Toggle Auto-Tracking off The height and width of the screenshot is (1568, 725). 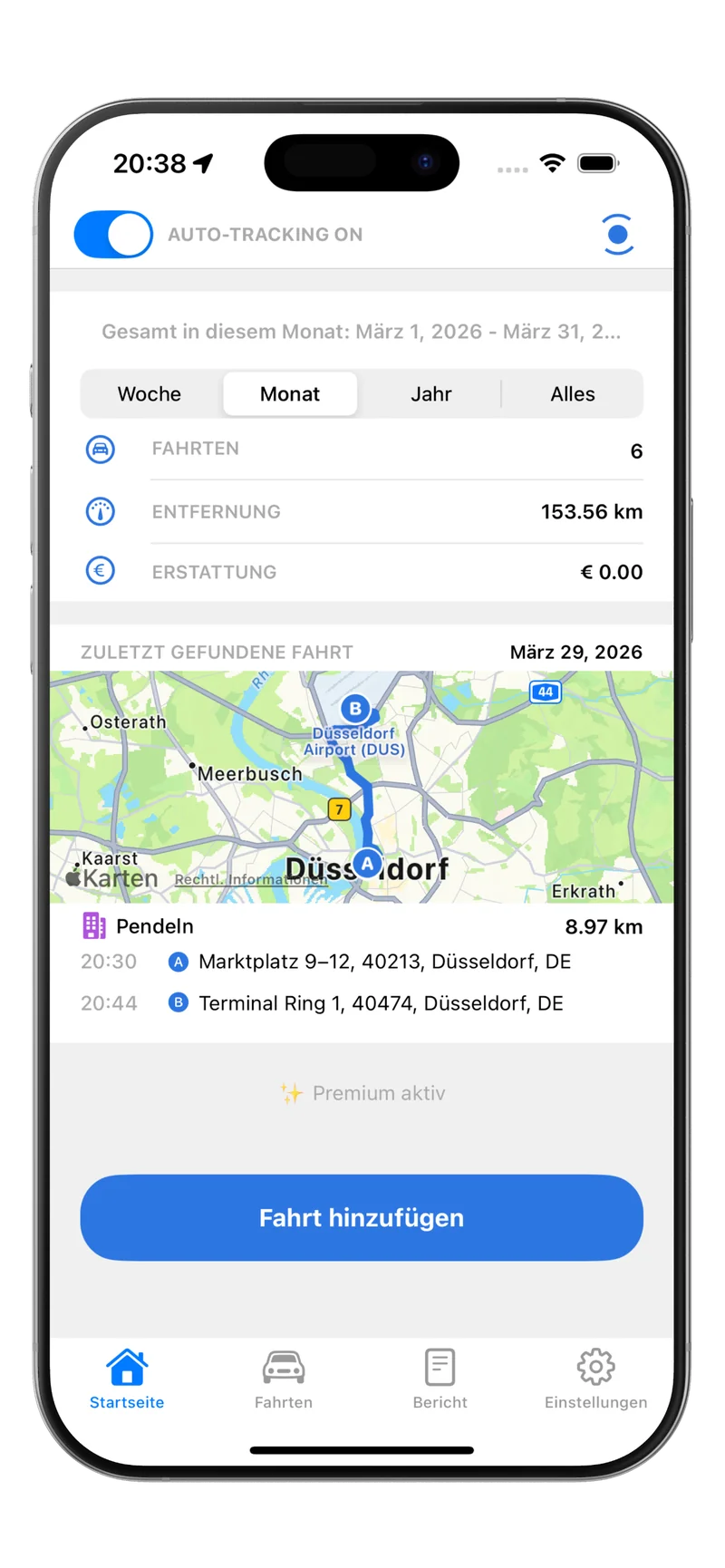tap(112, 234)
